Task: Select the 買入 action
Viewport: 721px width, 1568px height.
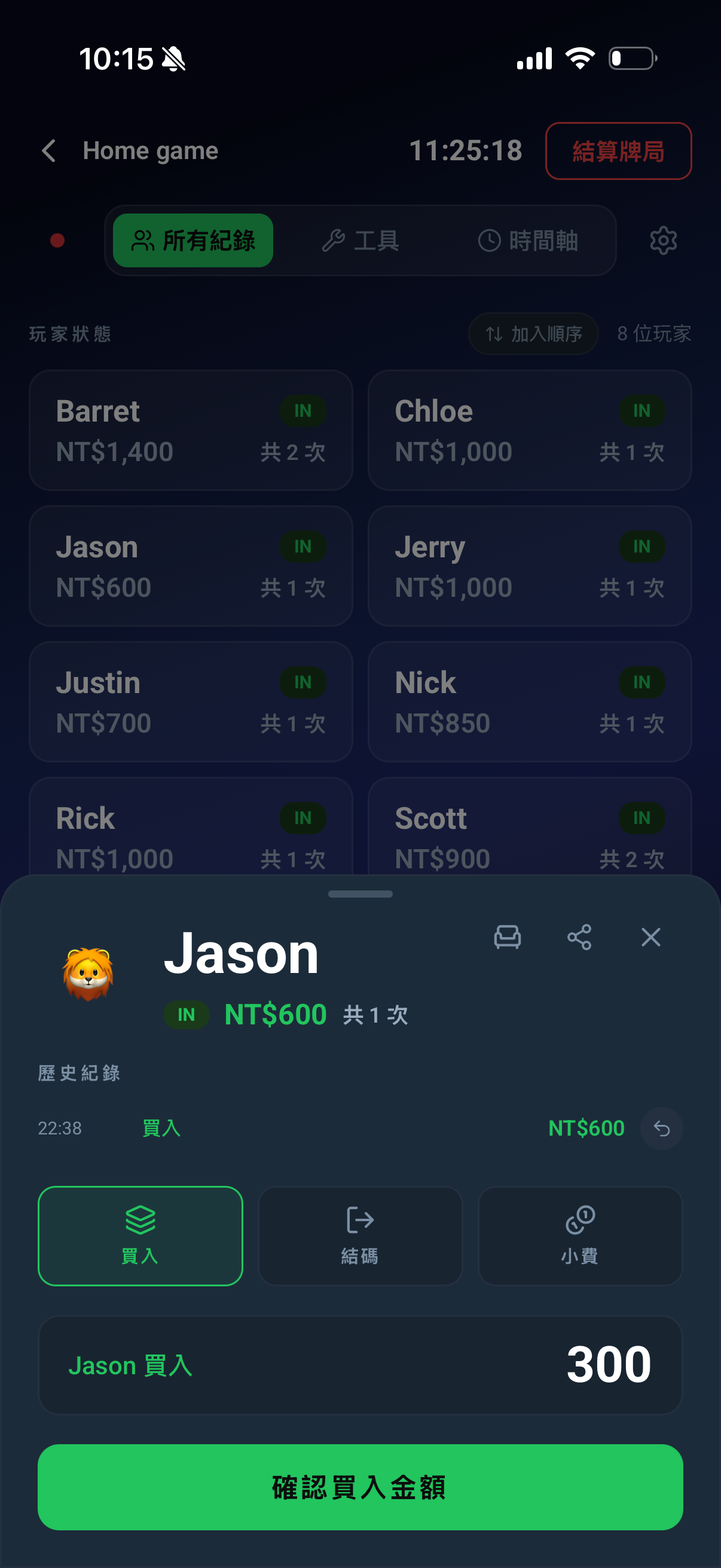Action: tap(140, 1236)
